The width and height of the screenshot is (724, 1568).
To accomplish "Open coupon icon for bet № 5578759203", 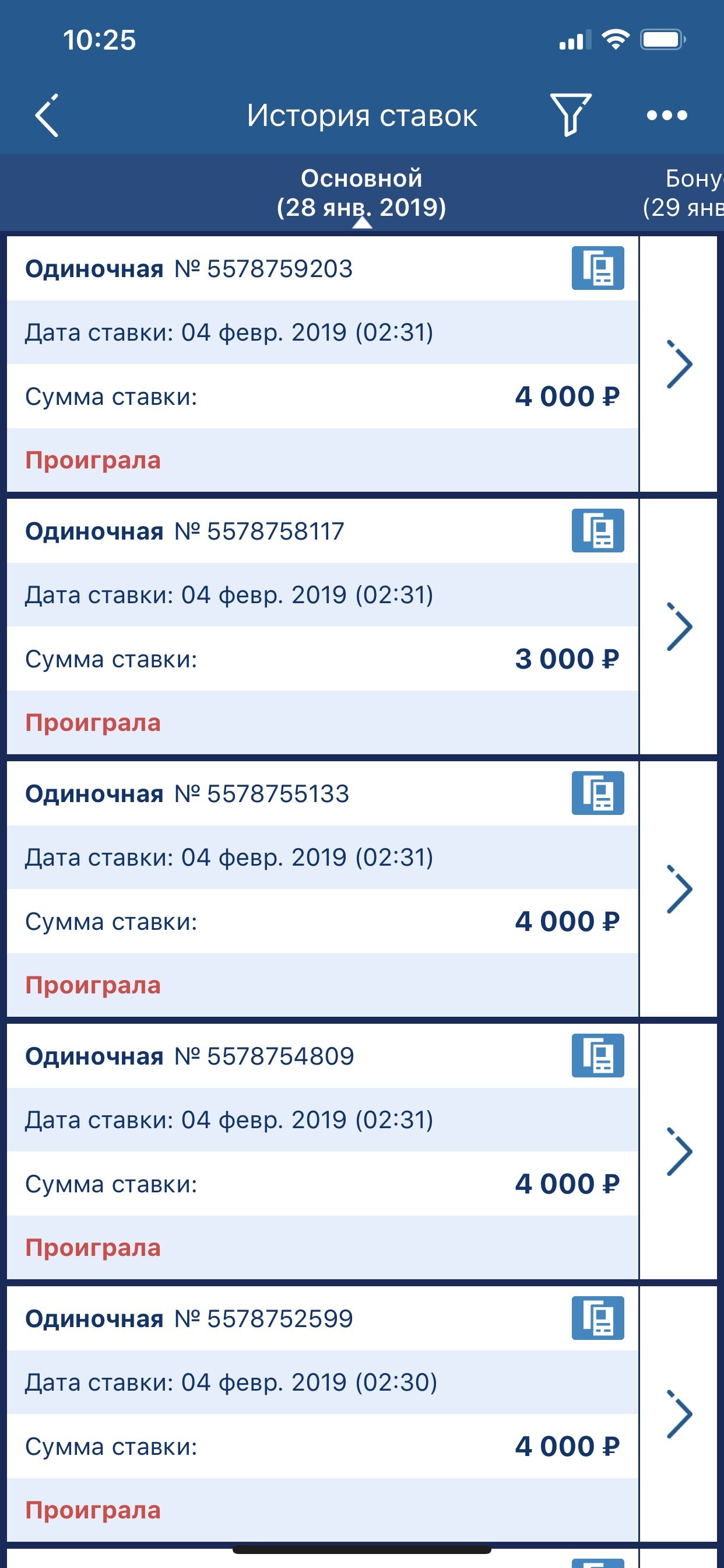I will tap(598, 268).
